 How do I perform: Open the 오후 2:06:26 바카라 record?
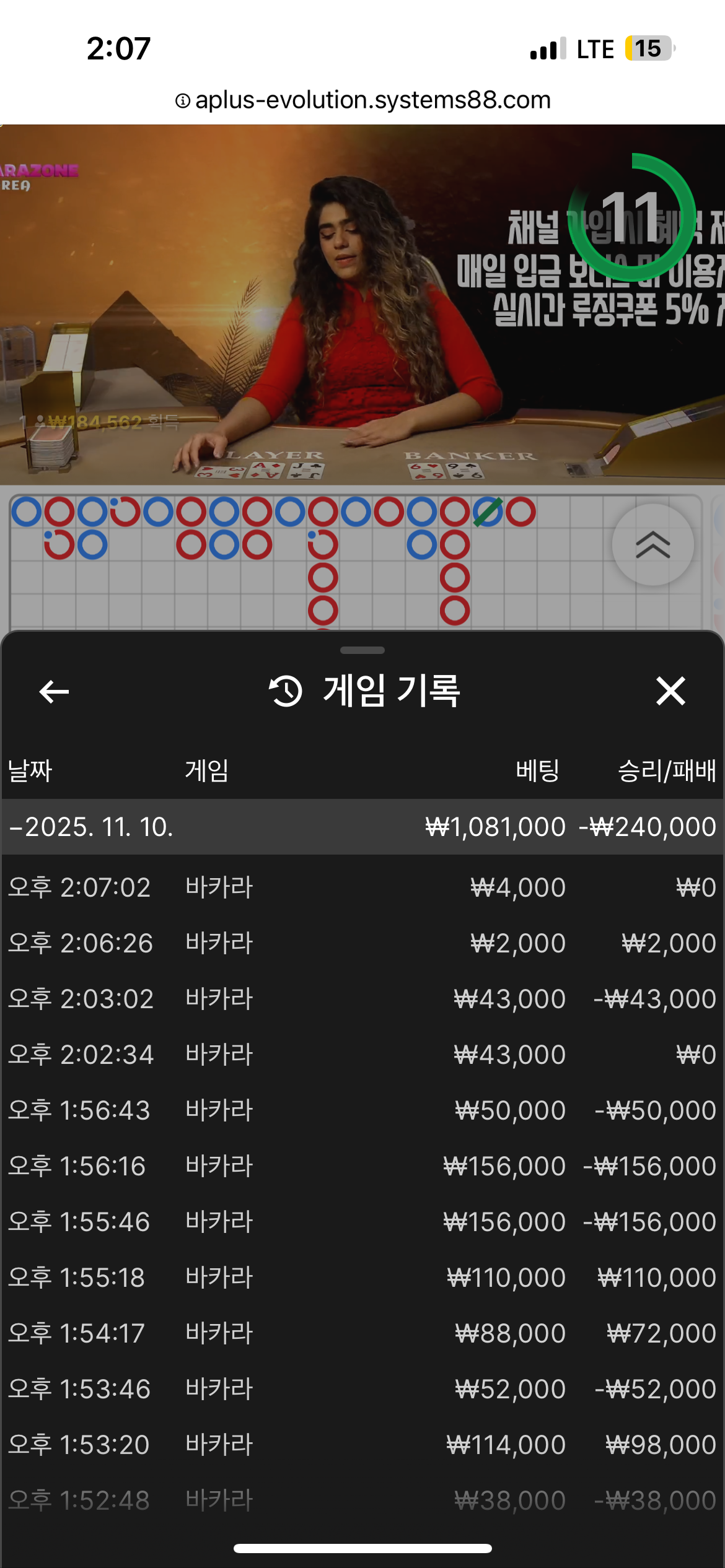[362, 943]
